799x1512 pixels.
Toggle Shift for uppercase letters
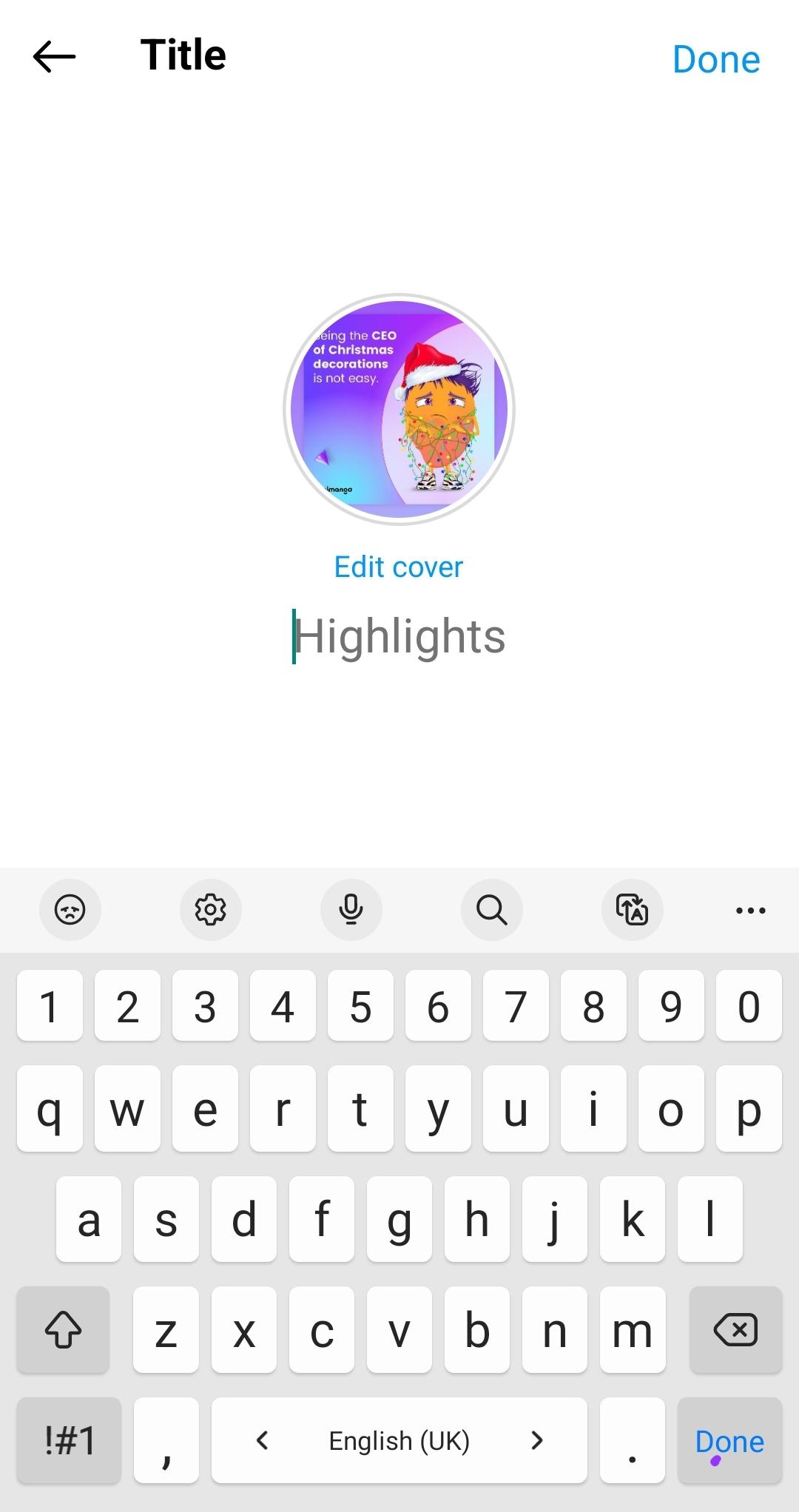[63, 1330]
